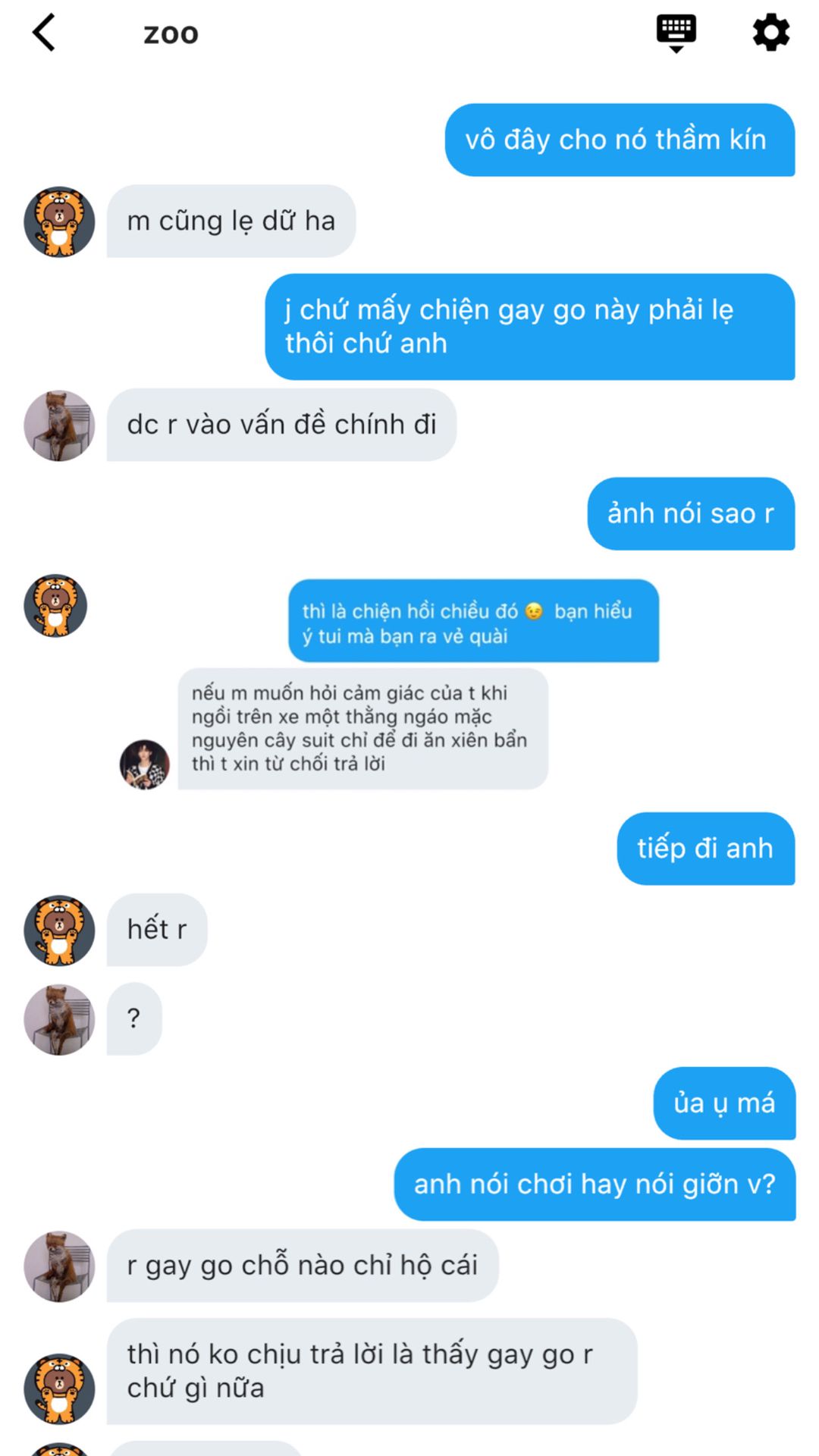Open the fox avatar beside "dc r vào vấn đề chính đi"

tap(59, 425)
